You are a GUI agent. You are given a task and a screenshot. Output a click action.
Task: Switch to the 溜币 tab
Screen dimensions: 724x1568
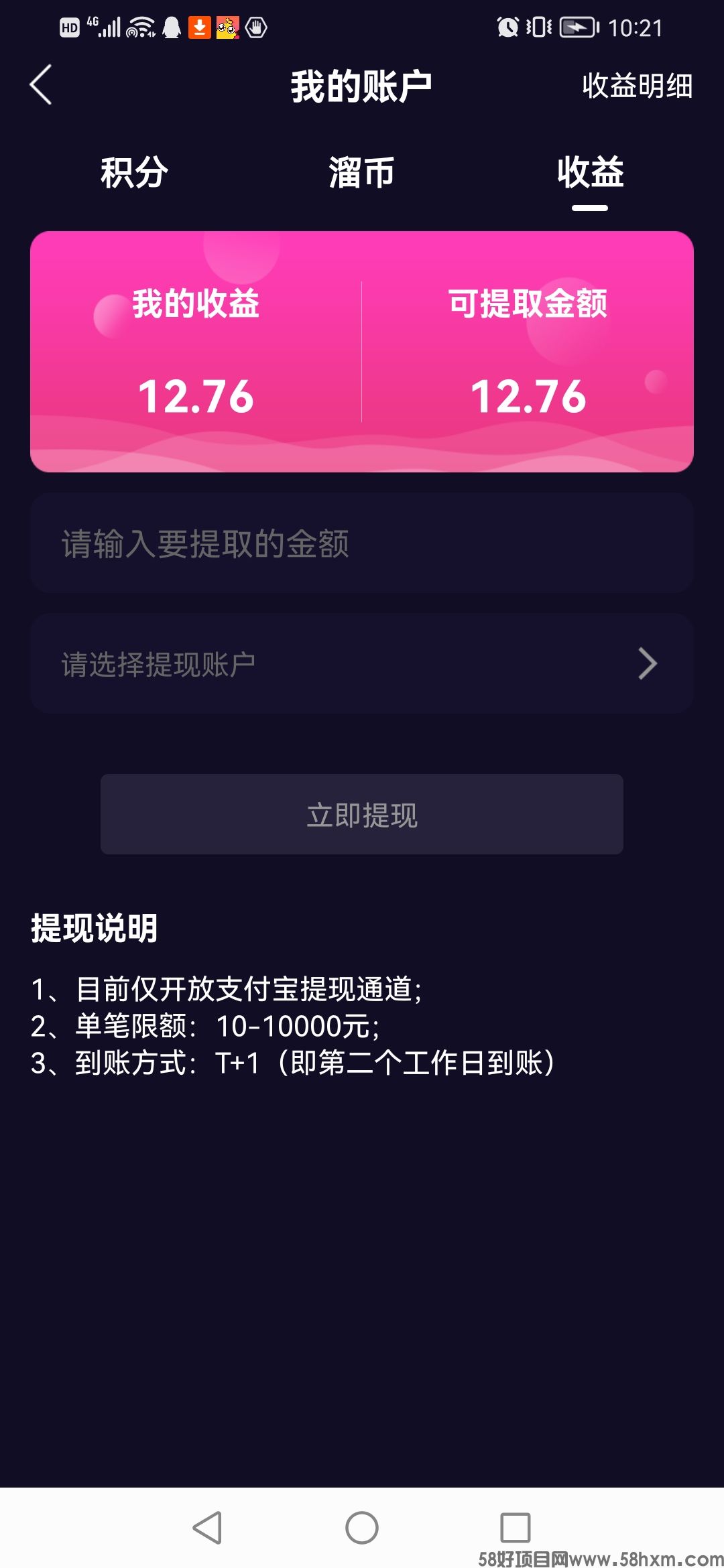pos(361,172)
